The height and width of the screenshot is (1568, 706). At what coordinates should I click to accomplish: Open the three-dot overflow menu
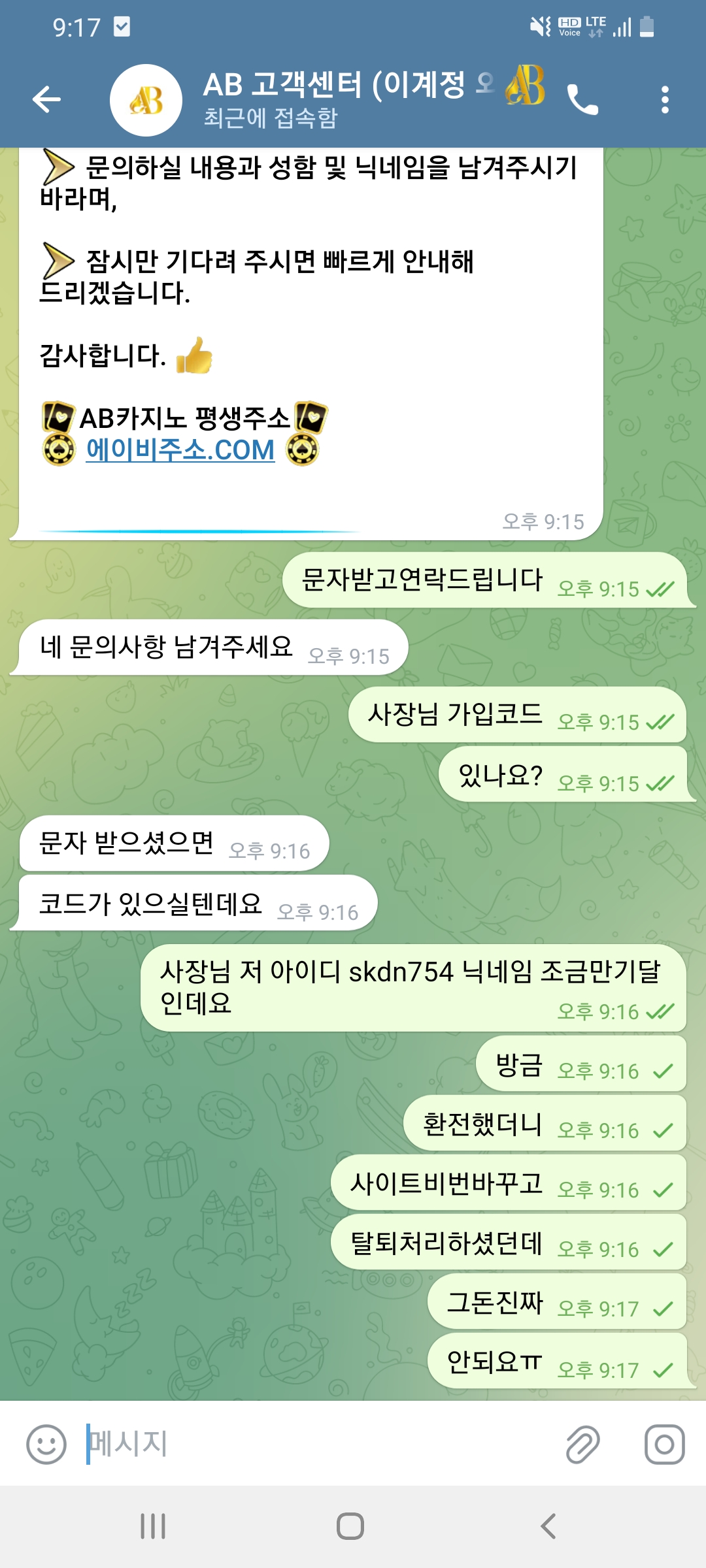[x=665, y=100]
